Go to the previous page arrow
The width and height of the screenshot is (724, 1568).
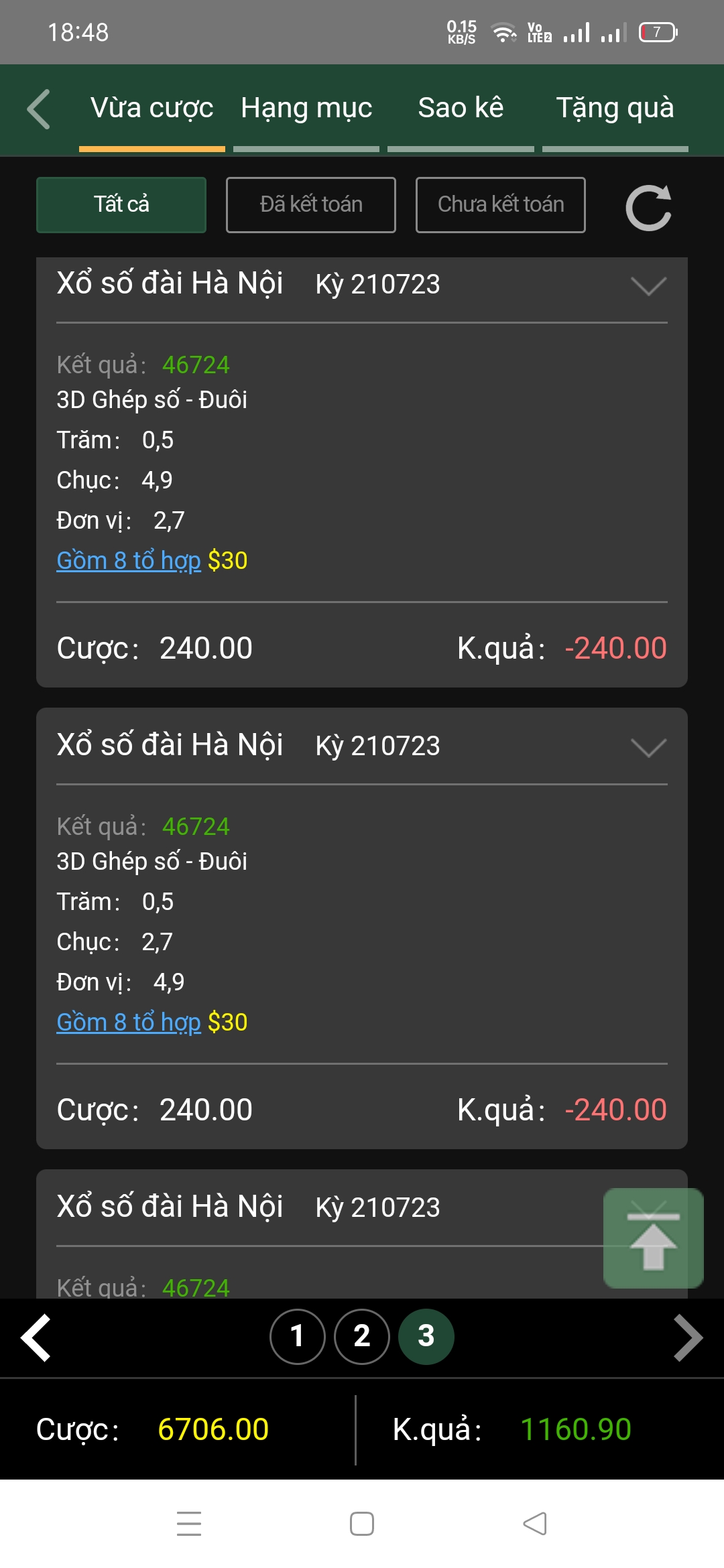(x=36, y=1337)
